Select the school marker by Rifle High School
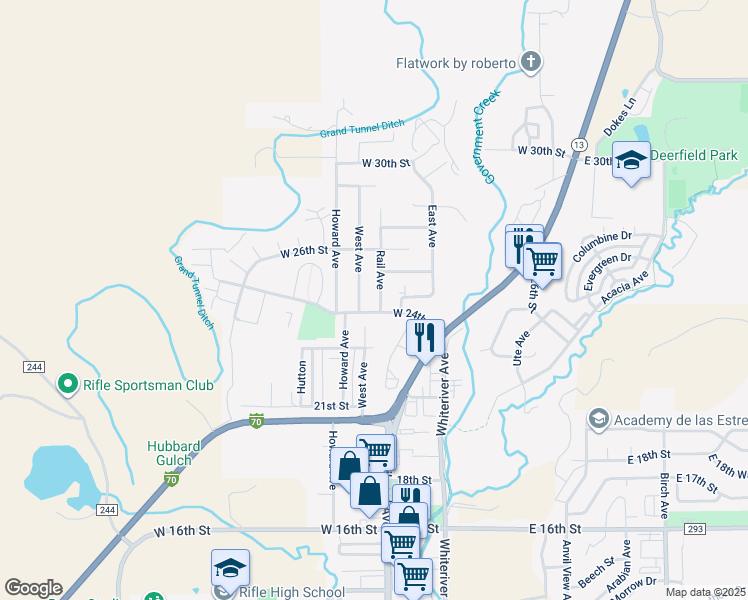 230,568
